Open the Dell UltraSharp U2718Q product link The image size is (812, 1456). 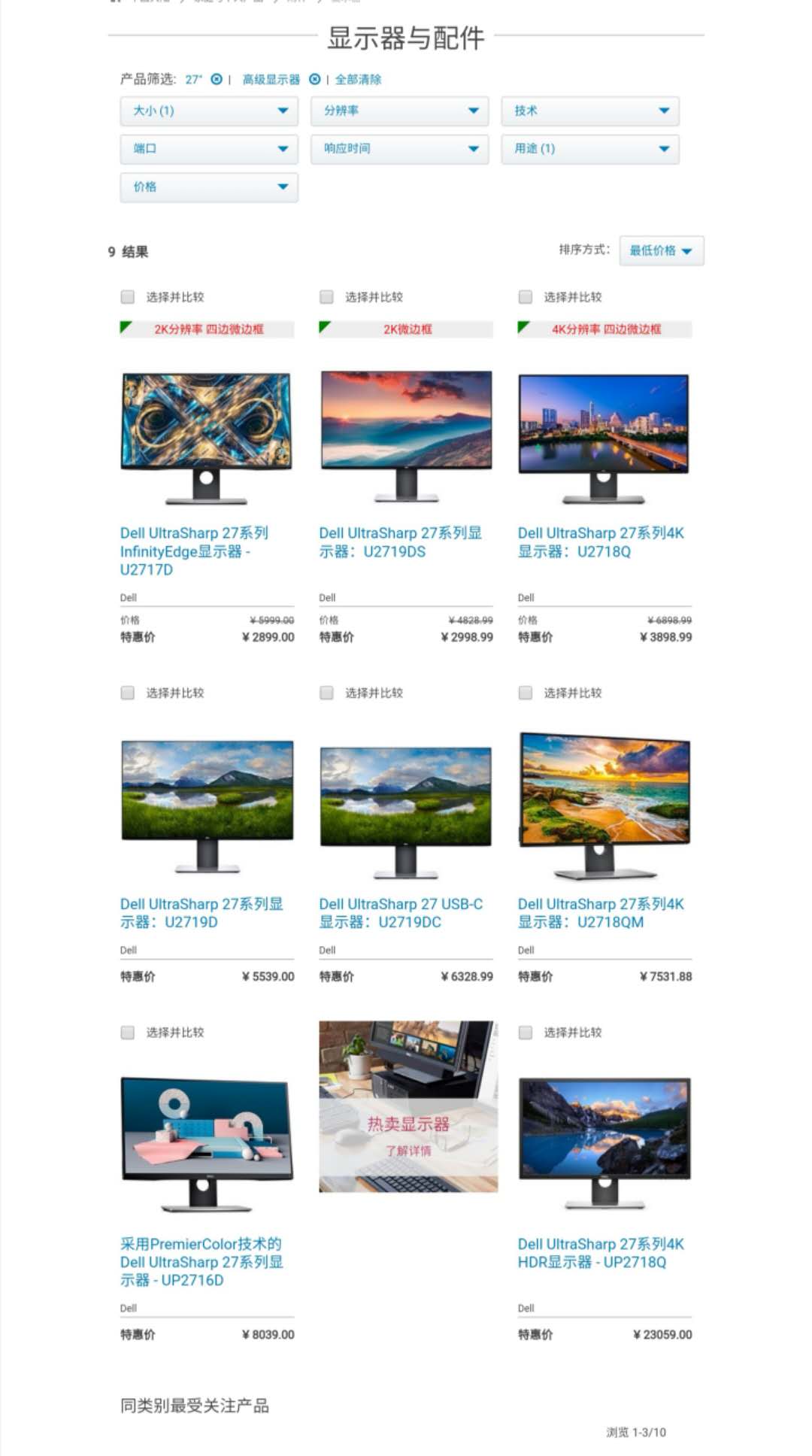pos(602,541)
